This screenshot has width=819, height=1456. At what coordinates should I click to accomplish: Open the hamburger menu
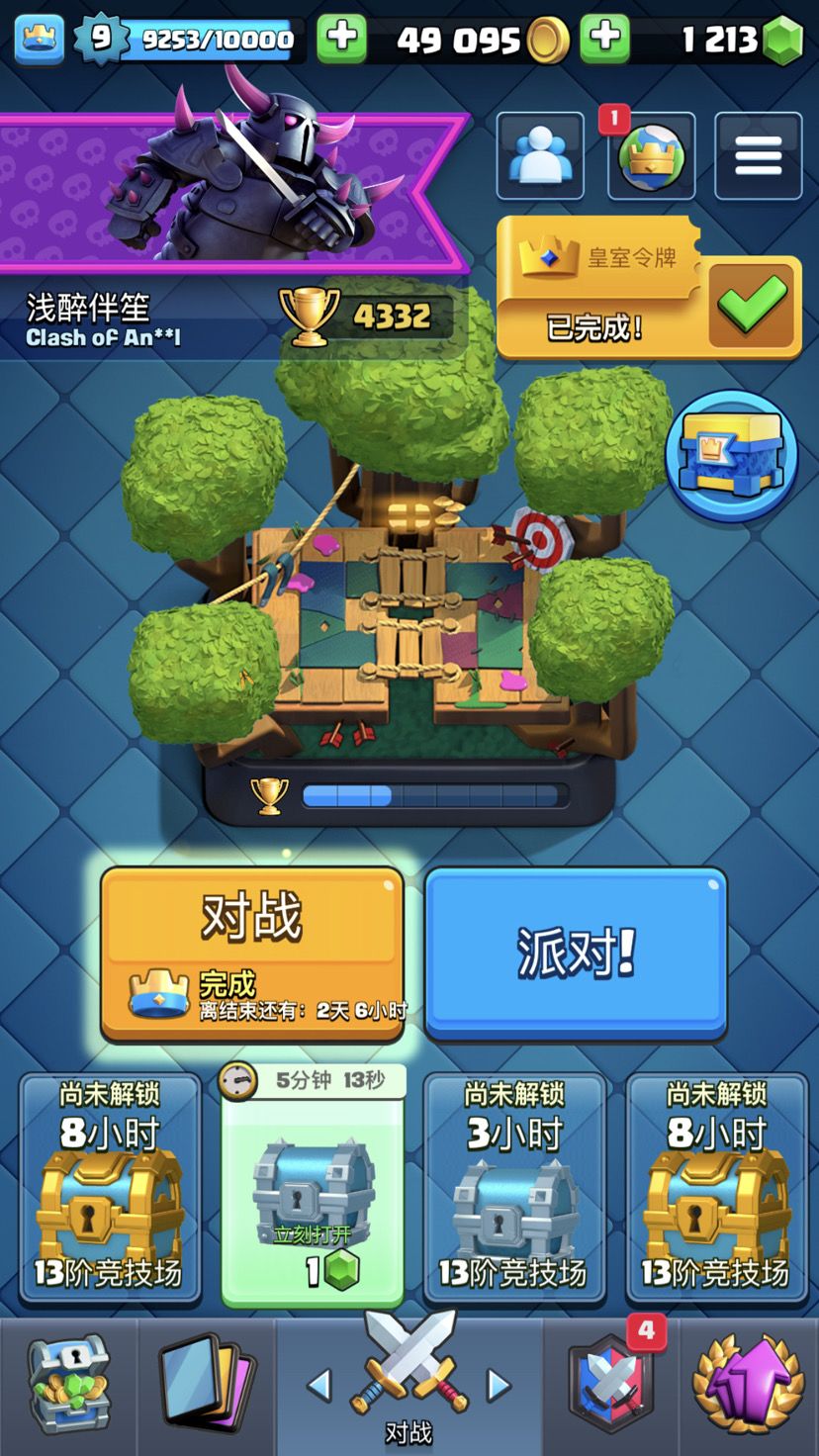[758, 156]
